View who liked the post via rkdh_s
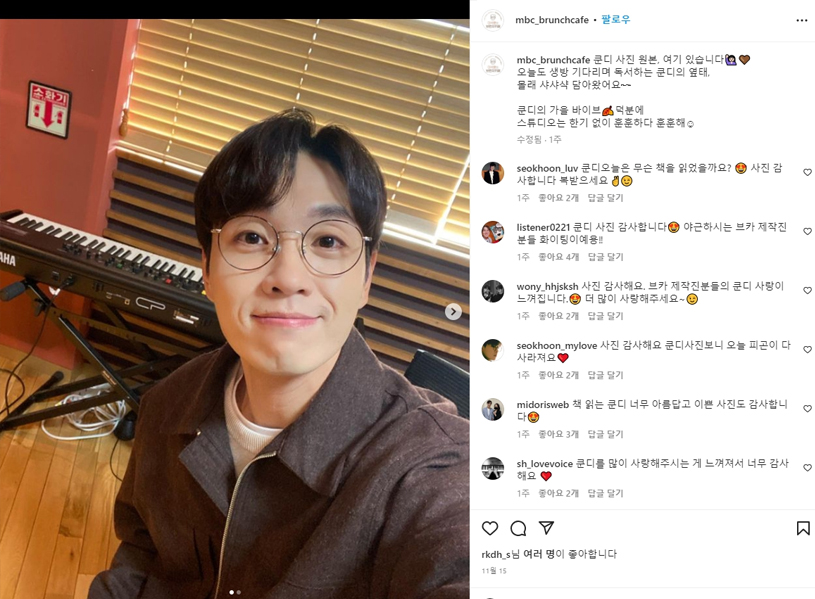The image size is (815, 599). point(495,554)
